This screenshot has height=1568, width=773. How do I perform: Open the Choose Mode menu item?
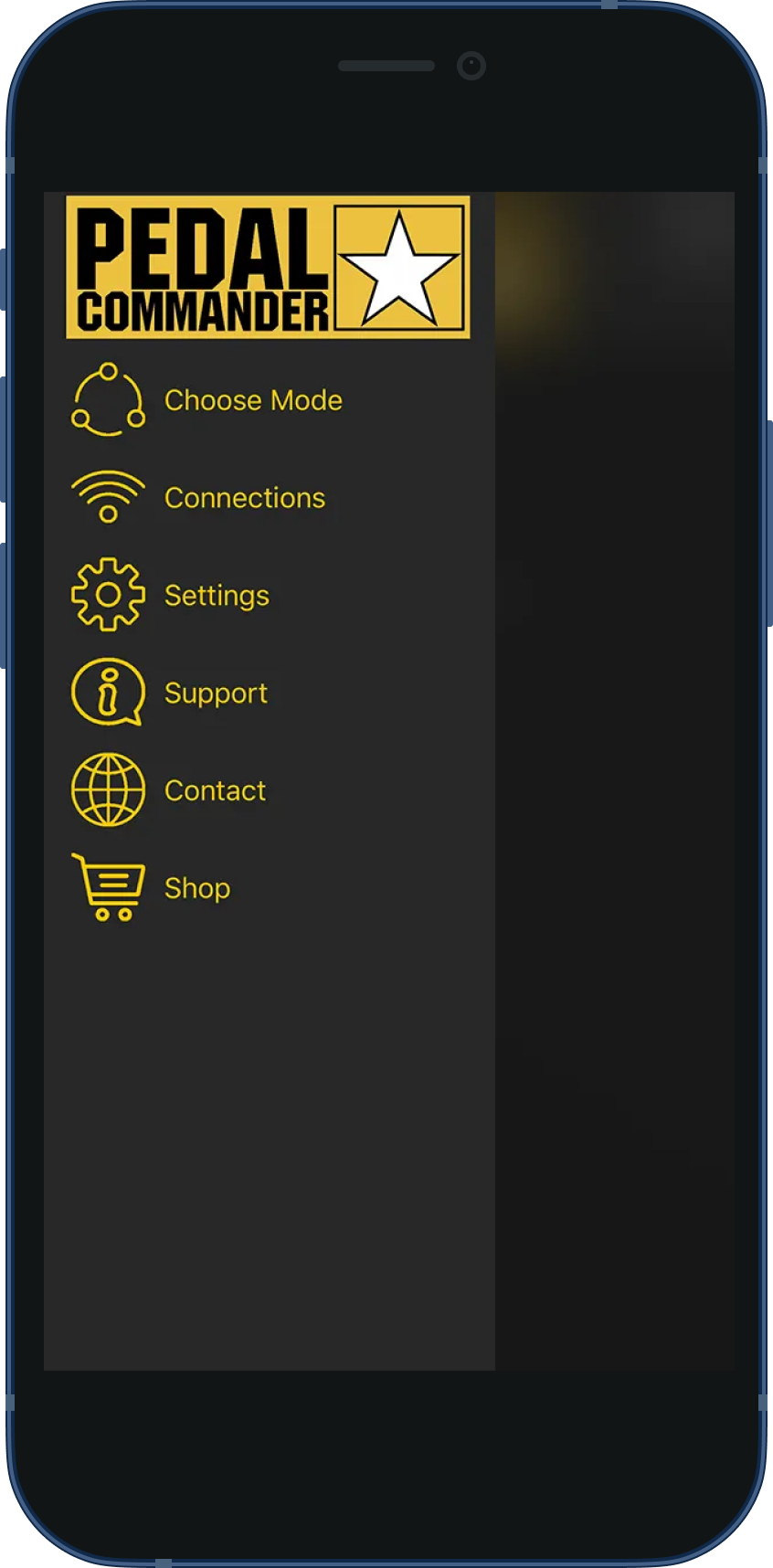coord(252,400)
